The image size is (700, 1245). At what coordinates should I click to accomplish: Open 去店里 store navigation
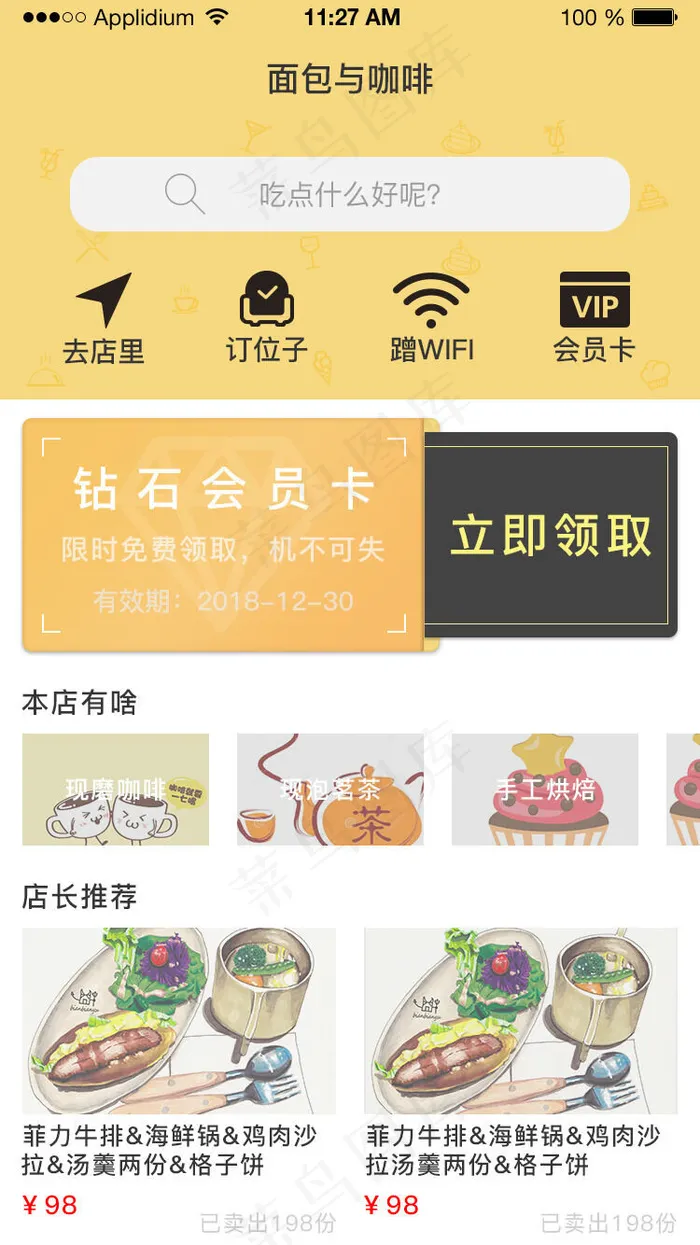click(x=104, y=318)
